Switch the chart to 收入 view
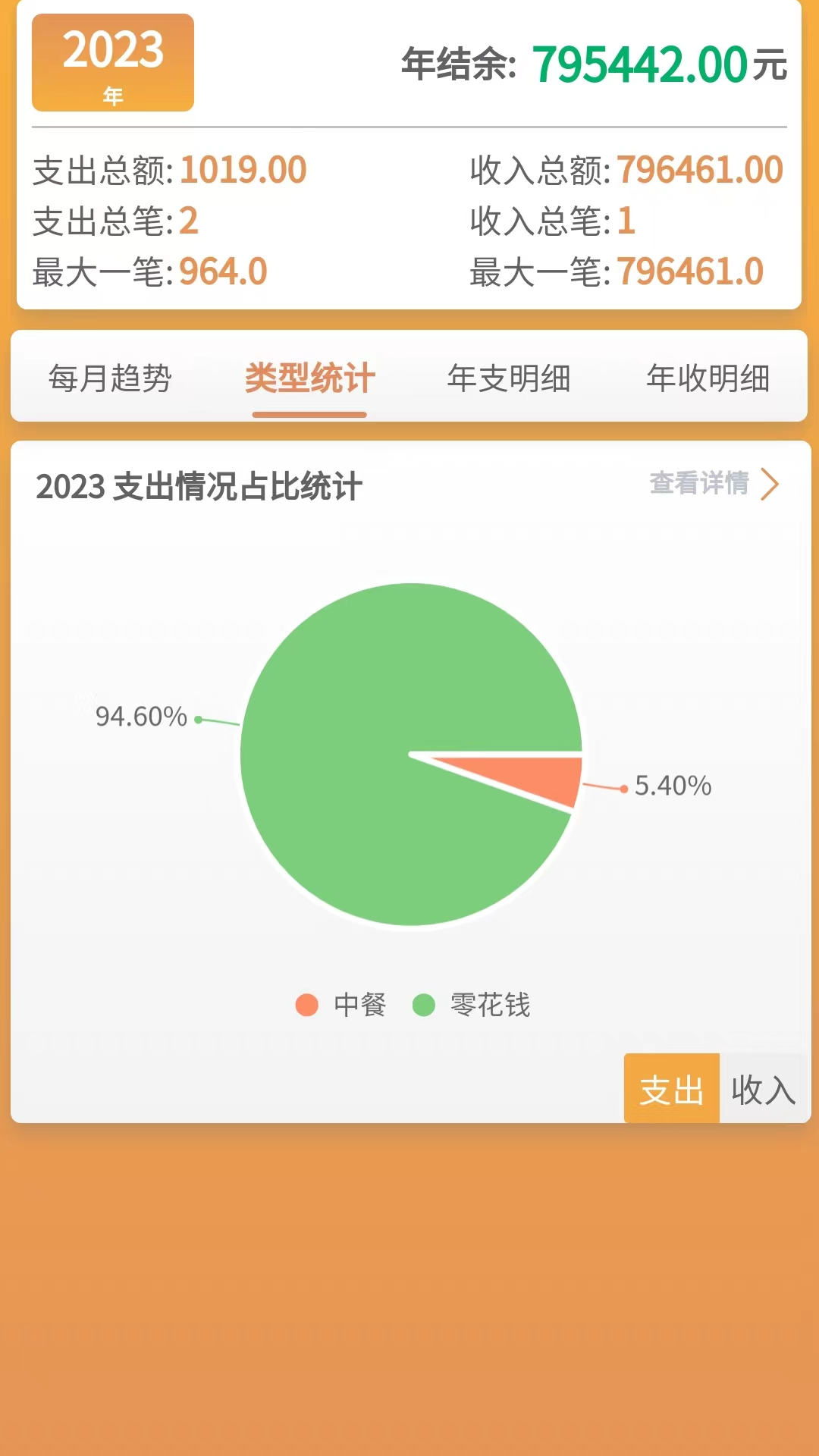This screenshot has width=819, height=1456. click(x=762, y=1091)
